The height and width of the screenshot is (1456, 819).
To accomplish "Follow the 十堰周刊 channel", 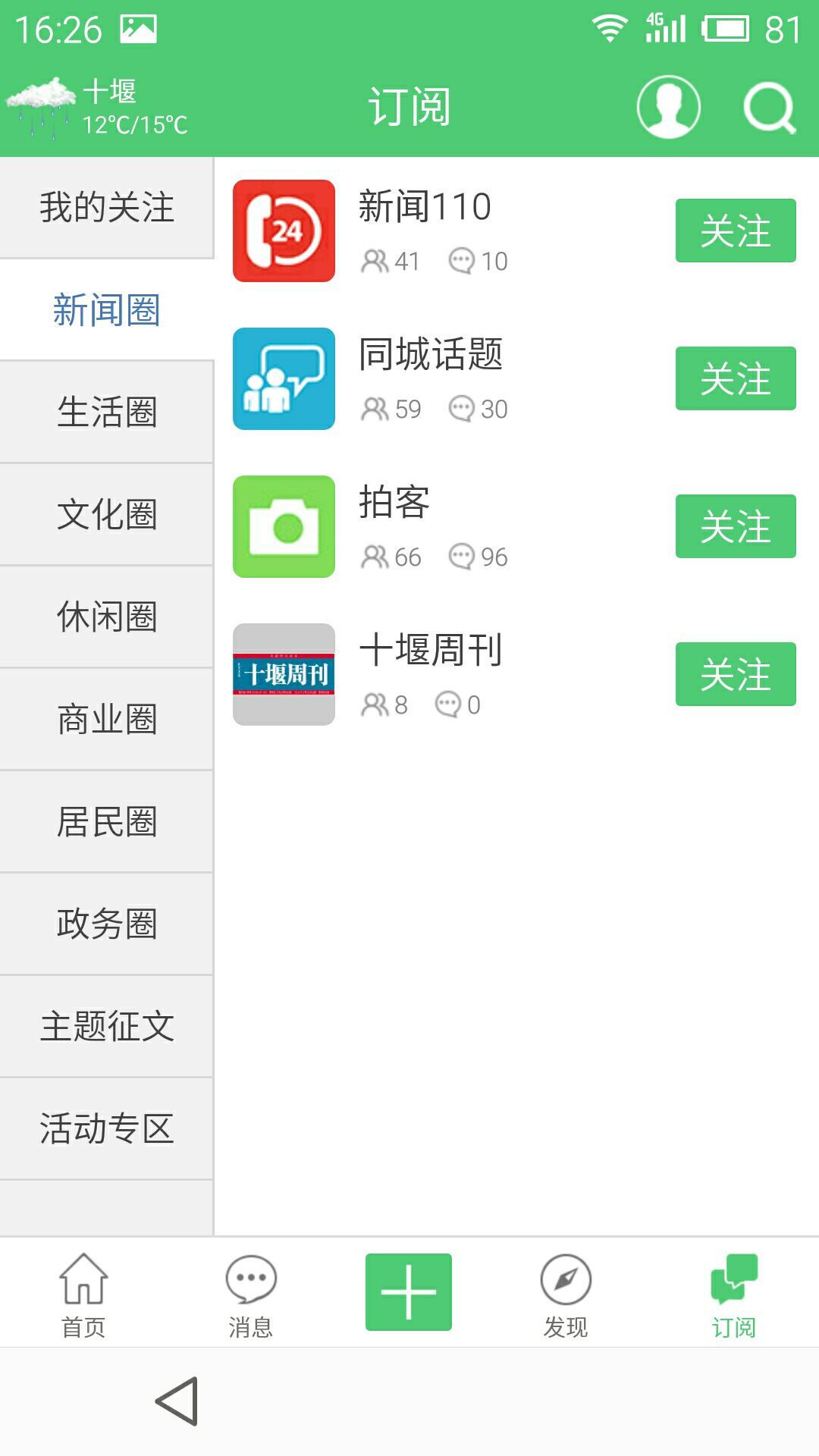I will [x=735, y=674].
